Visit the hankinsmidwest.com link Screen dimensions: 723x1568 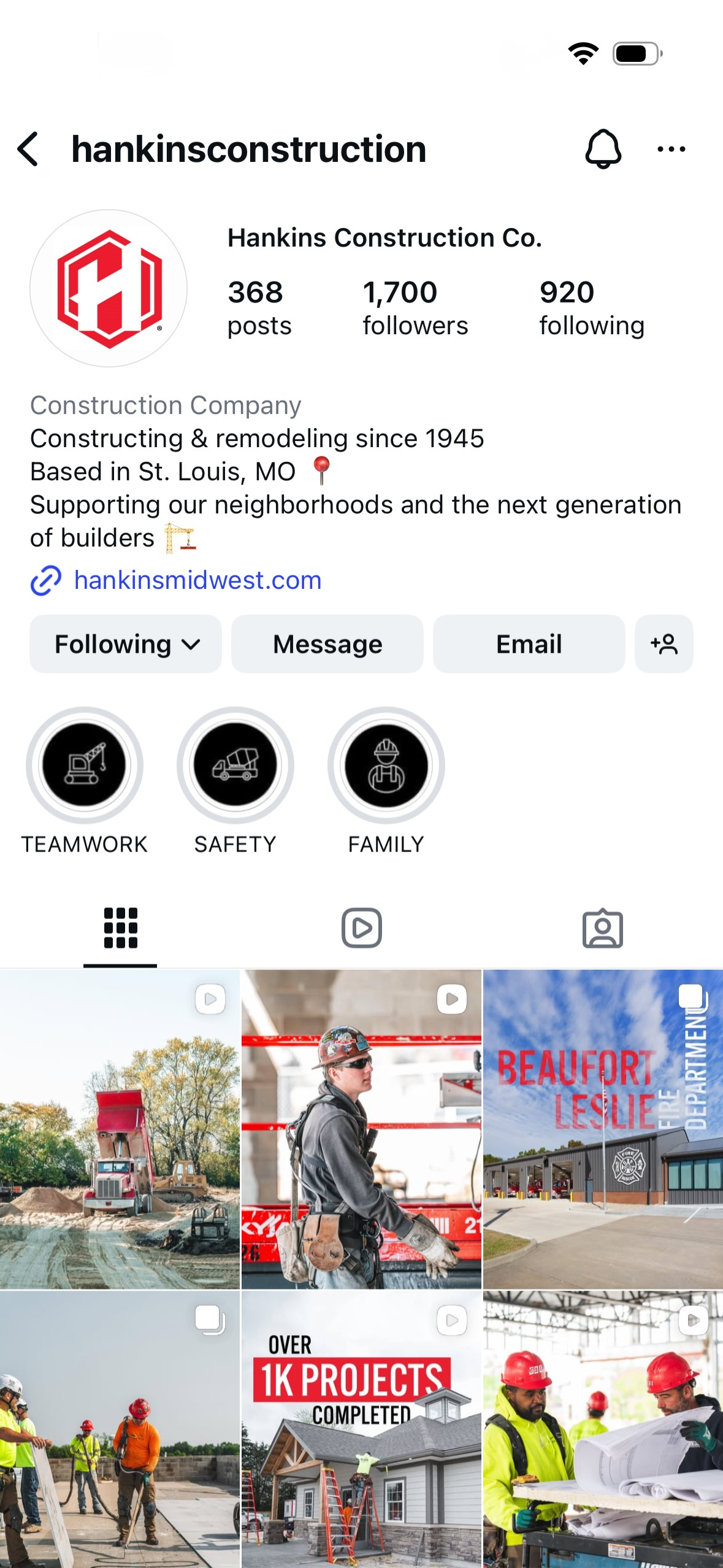pyautogui.click(x=197, y=580)
